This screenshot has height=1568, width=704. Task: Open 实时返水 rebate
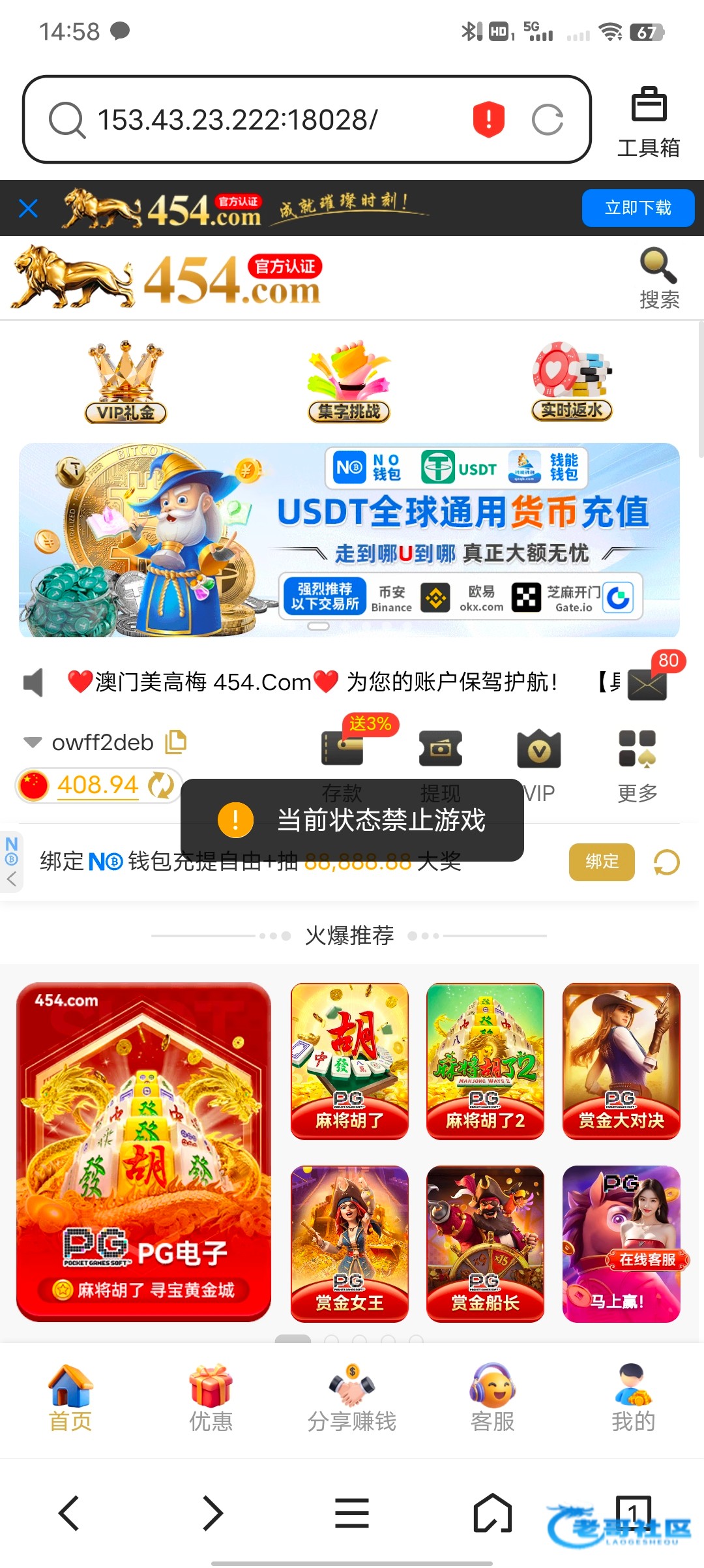[572, 382]
